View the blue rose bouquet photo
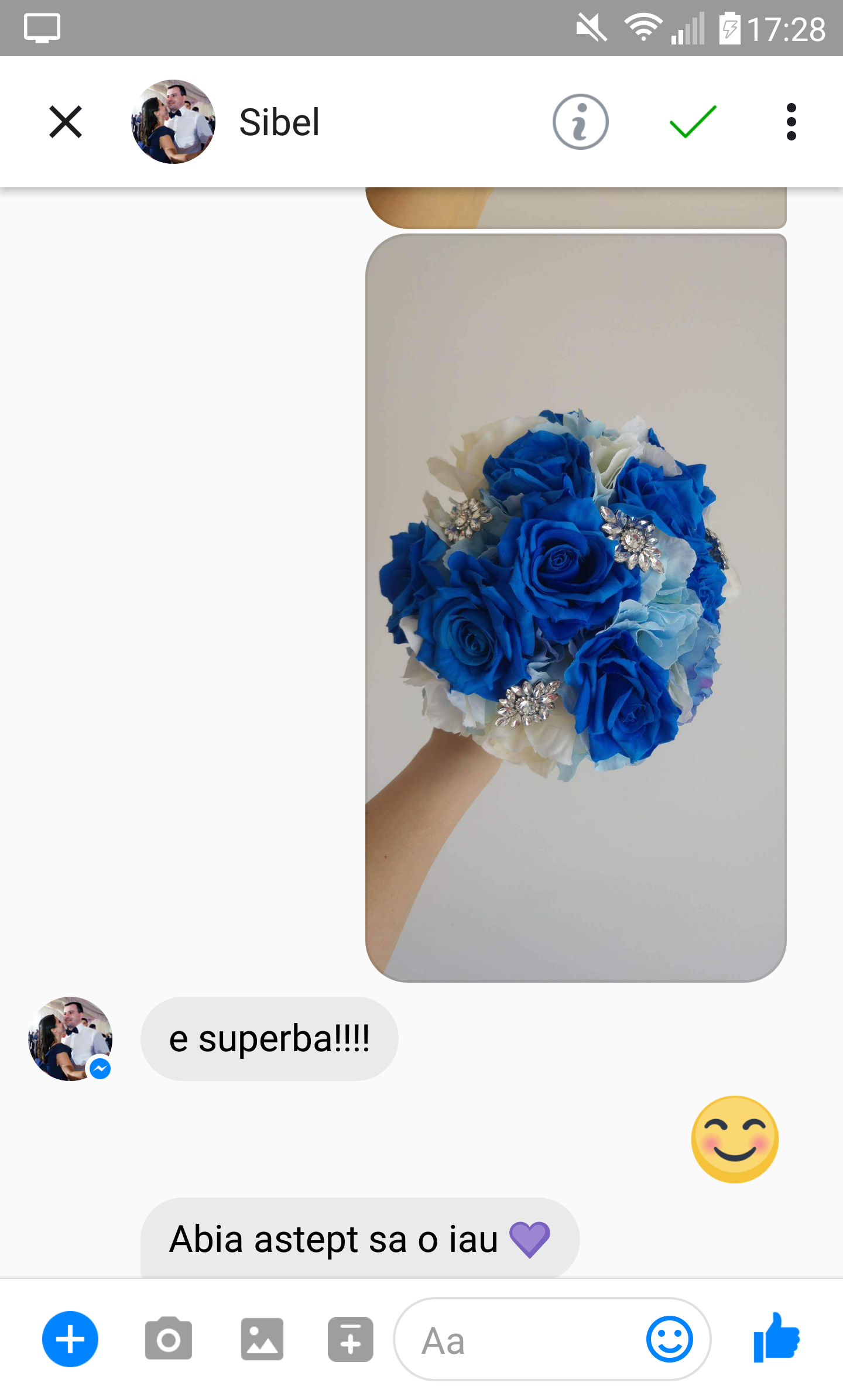The image size is (843, 1400). [x=575, y=608]
